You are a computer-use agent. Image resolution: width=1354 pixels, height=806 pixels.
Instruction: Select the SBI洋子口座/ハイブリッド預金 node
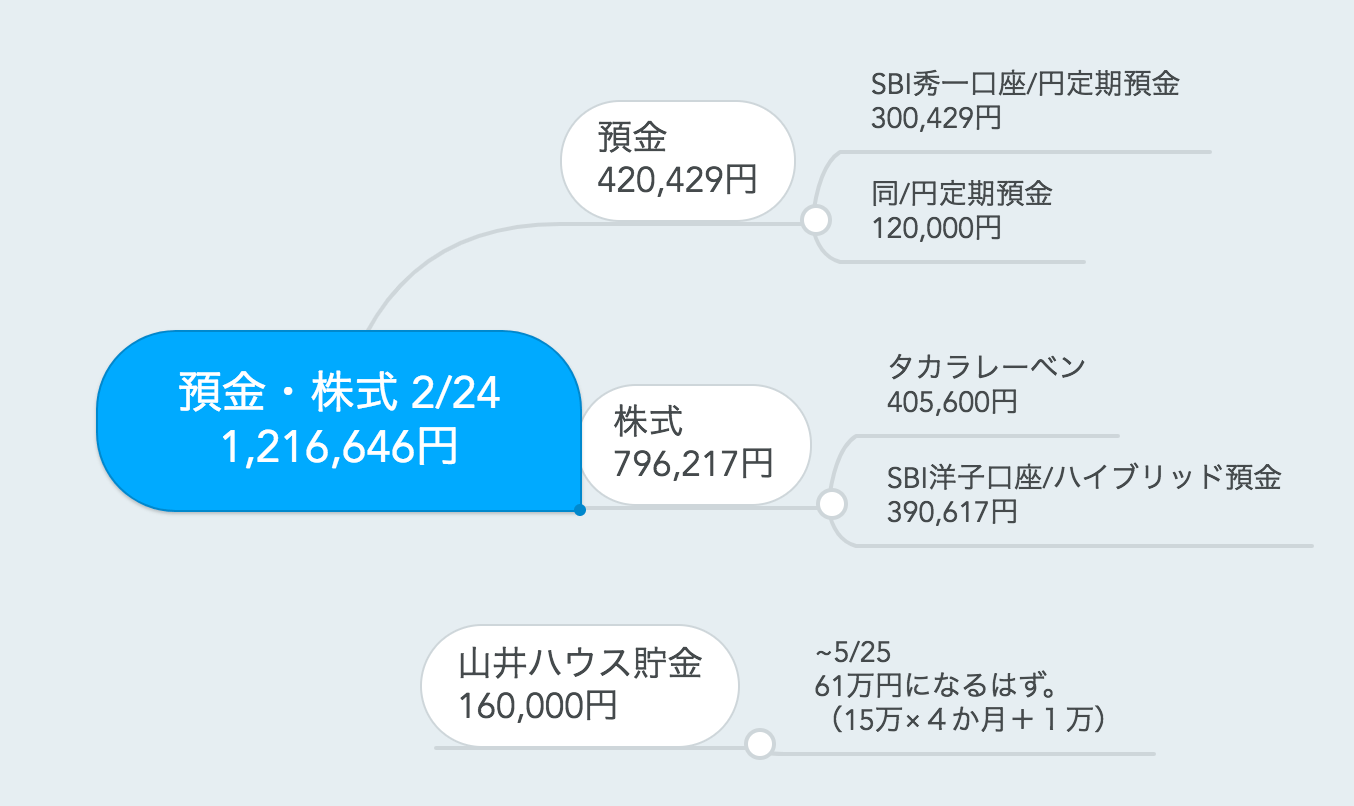(x=1083, y=494)
